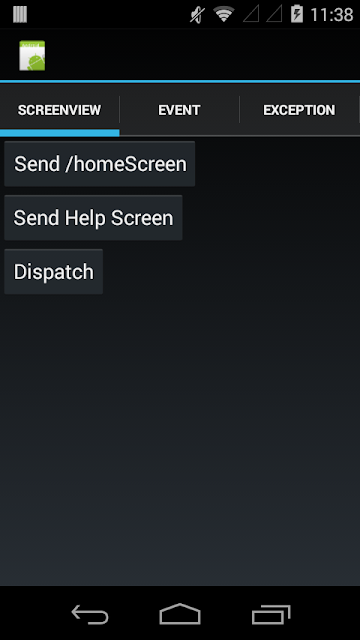Open the Exception tab
Viewport: 360px width, 640px height.
point(299,110)
